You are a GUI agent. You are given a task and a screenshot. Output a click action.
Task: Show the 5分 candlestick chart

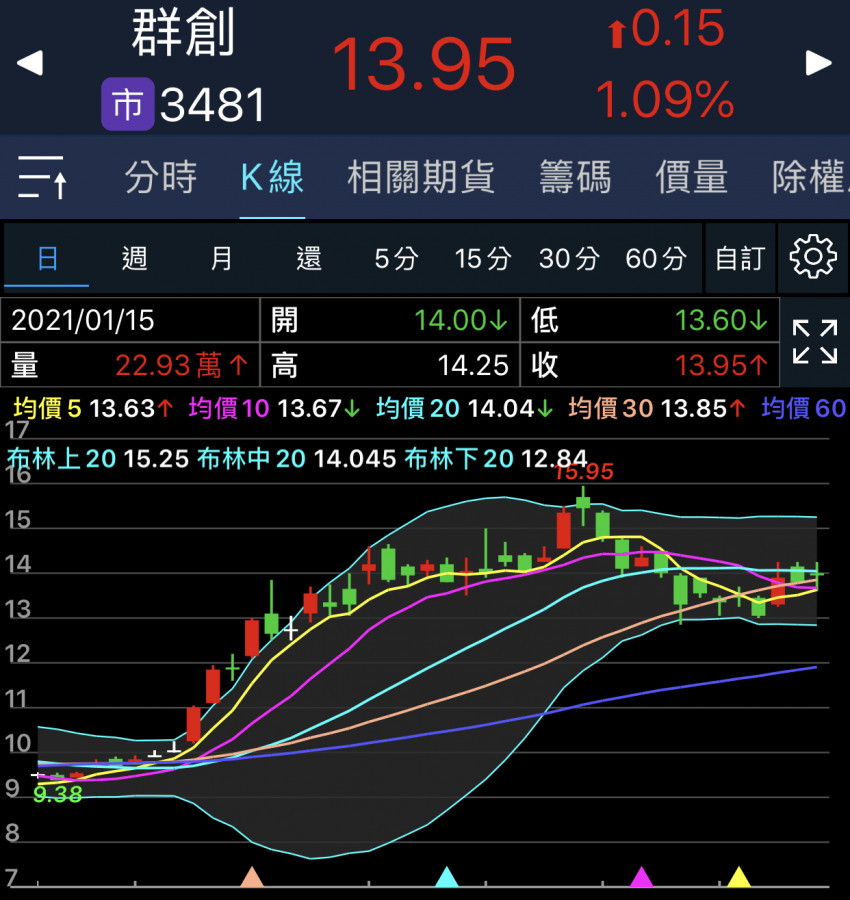[396, 259]
